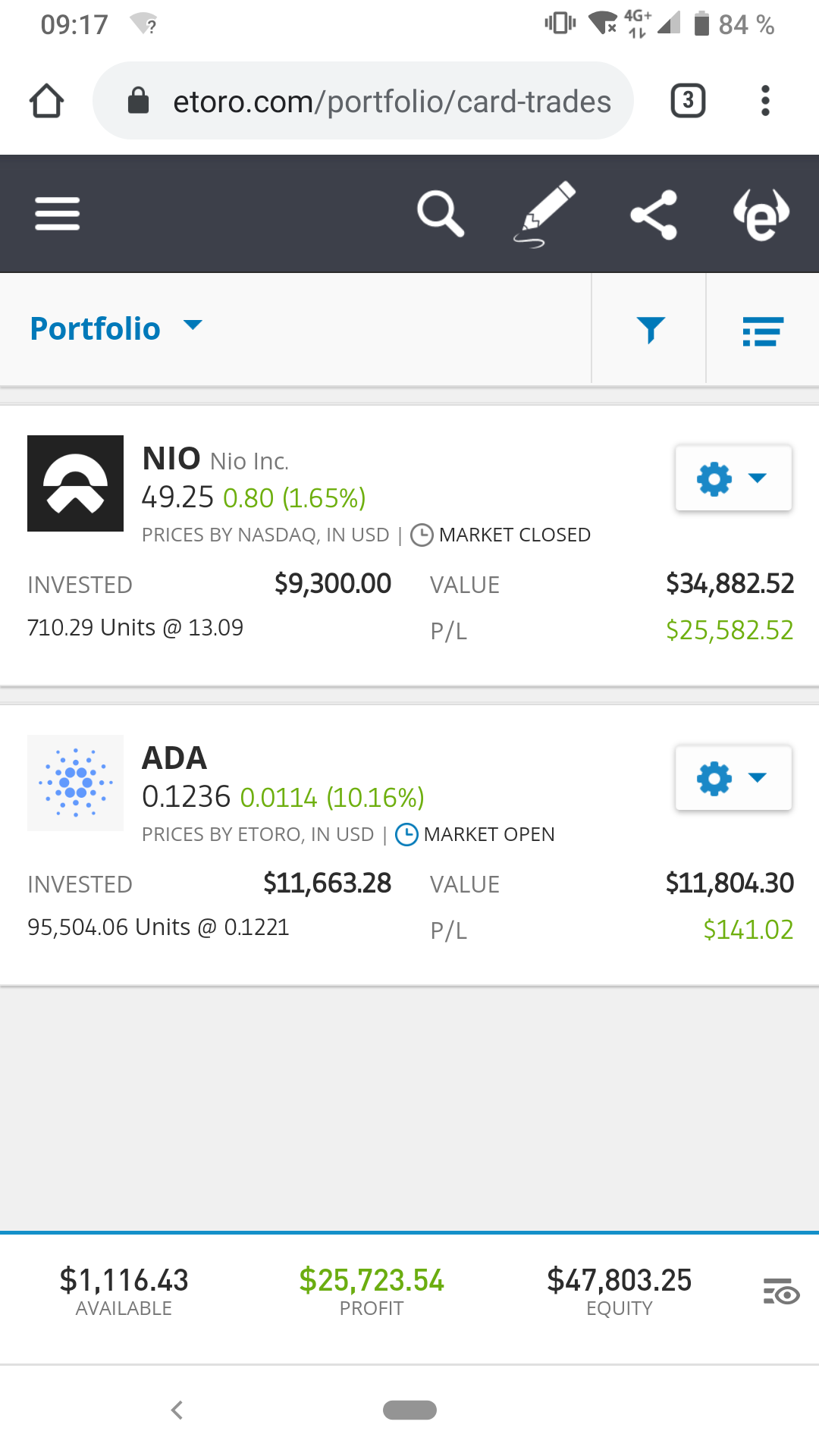The height and width of the screenshot is (1456, 819).
Task: Open the browser tab switcher
Action: pos(688,101)
